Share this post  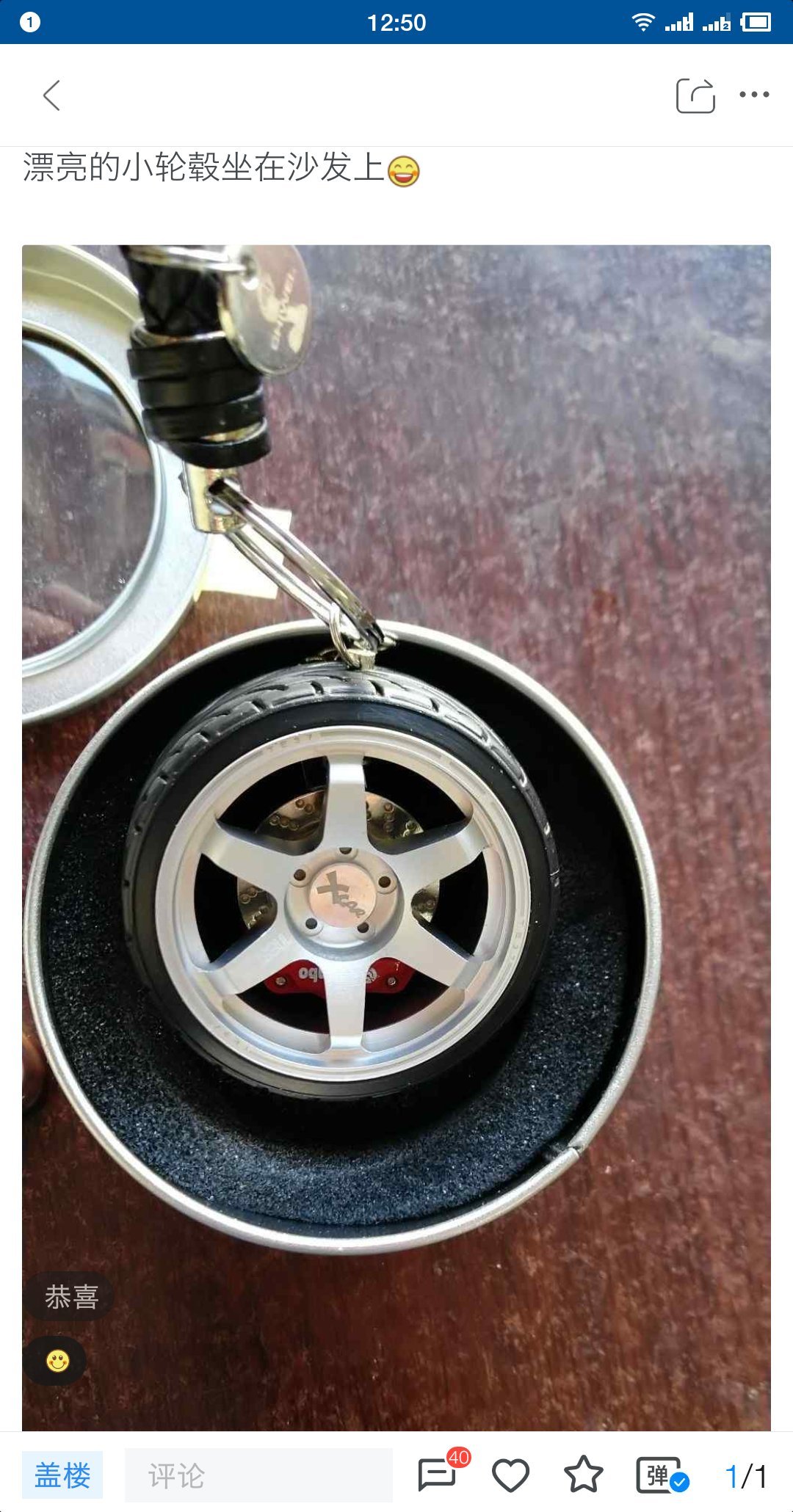(x=695, y=95)
